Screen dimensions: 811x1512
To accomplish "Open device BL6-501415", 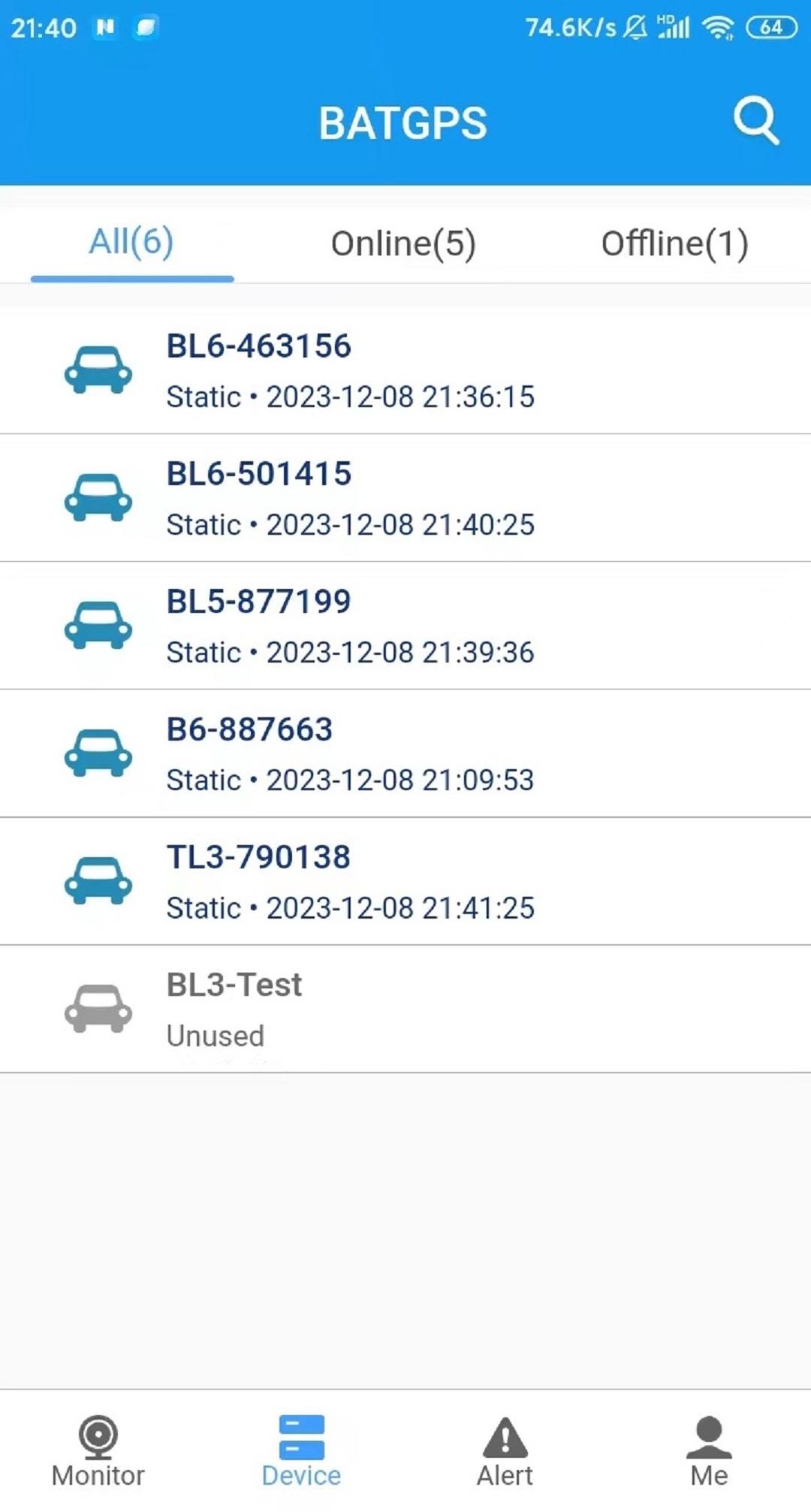I will point(405,498).
